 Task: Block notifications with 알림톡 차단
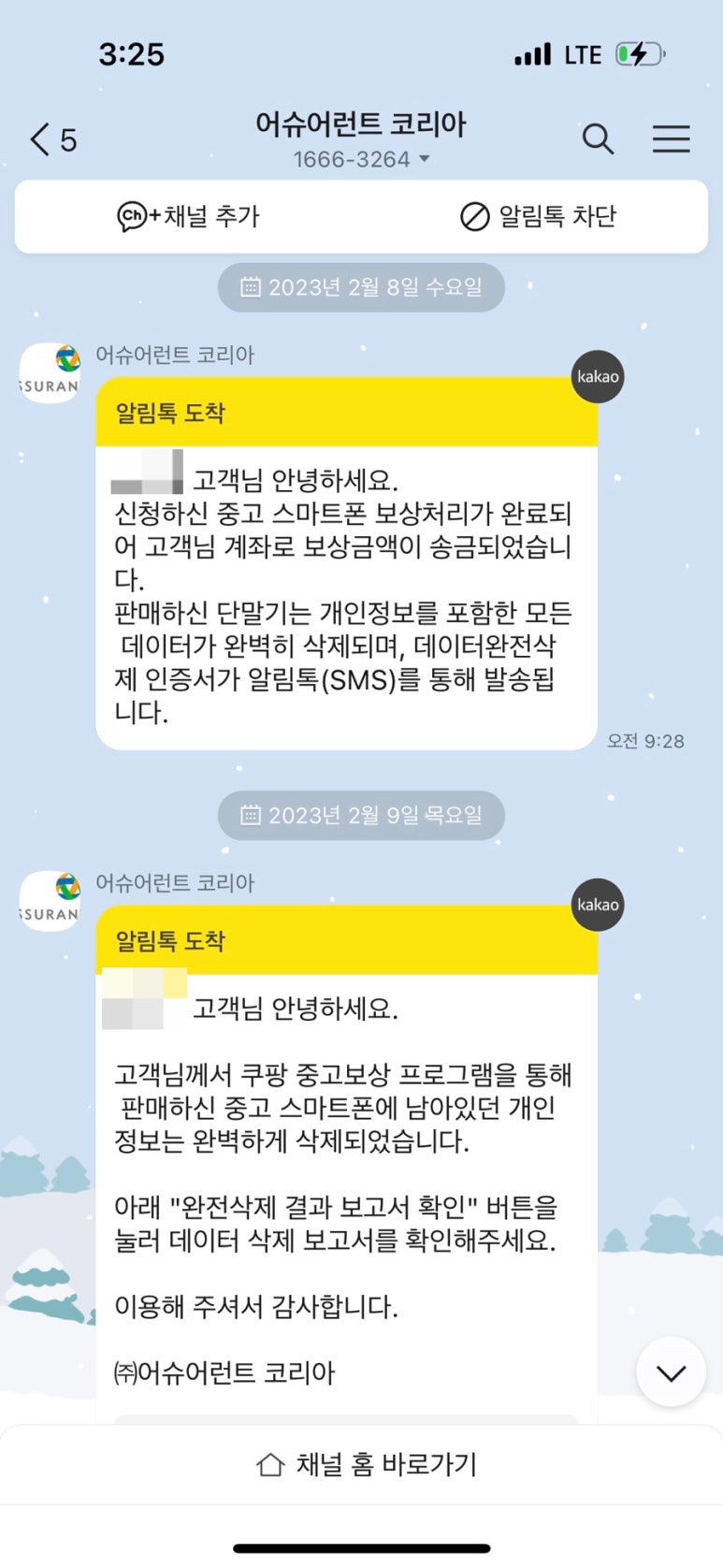(x=538, y=216)
